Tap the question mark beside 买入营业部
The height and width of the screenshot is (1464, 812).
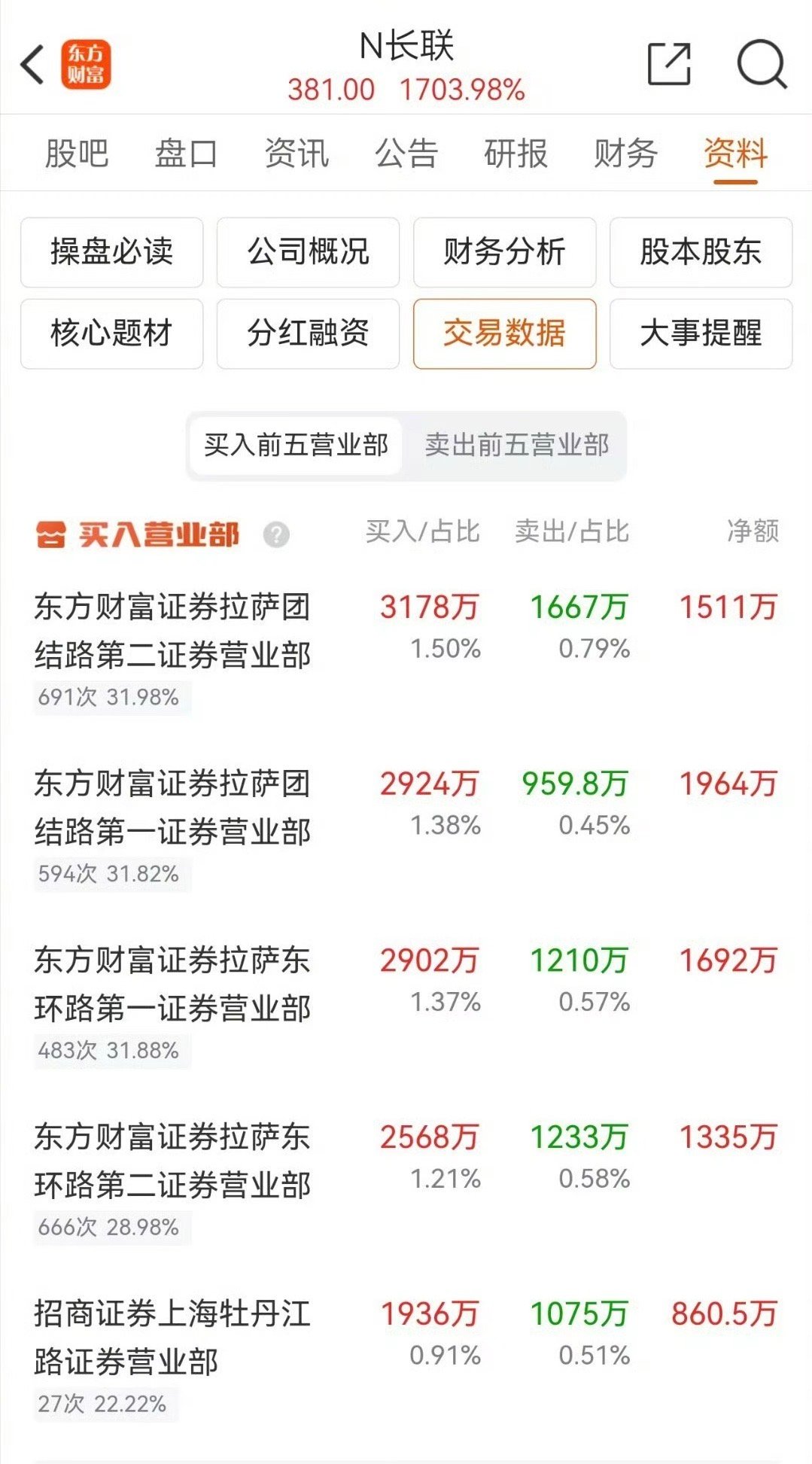277,534
